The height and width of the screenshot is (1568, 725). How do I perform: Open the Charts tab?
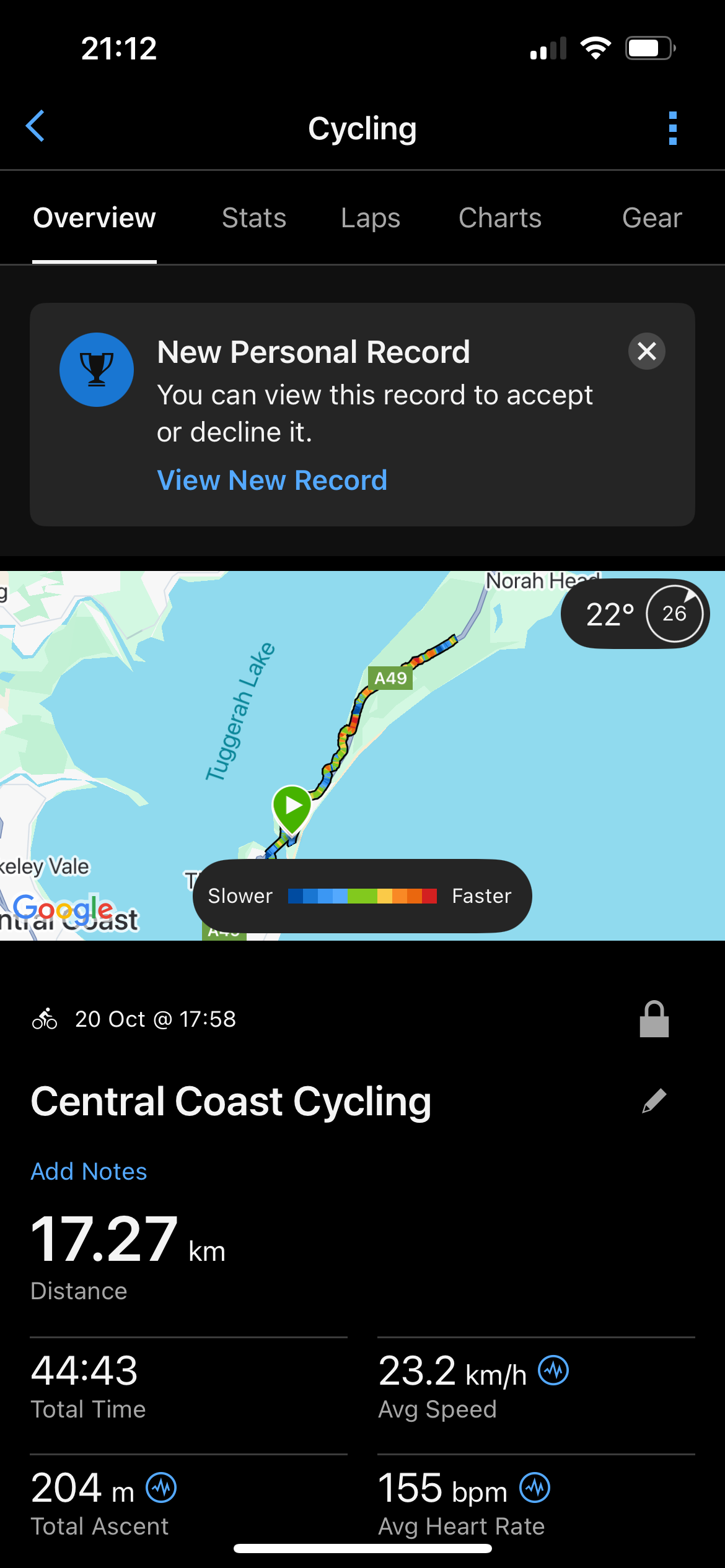(x=499, y=218)
